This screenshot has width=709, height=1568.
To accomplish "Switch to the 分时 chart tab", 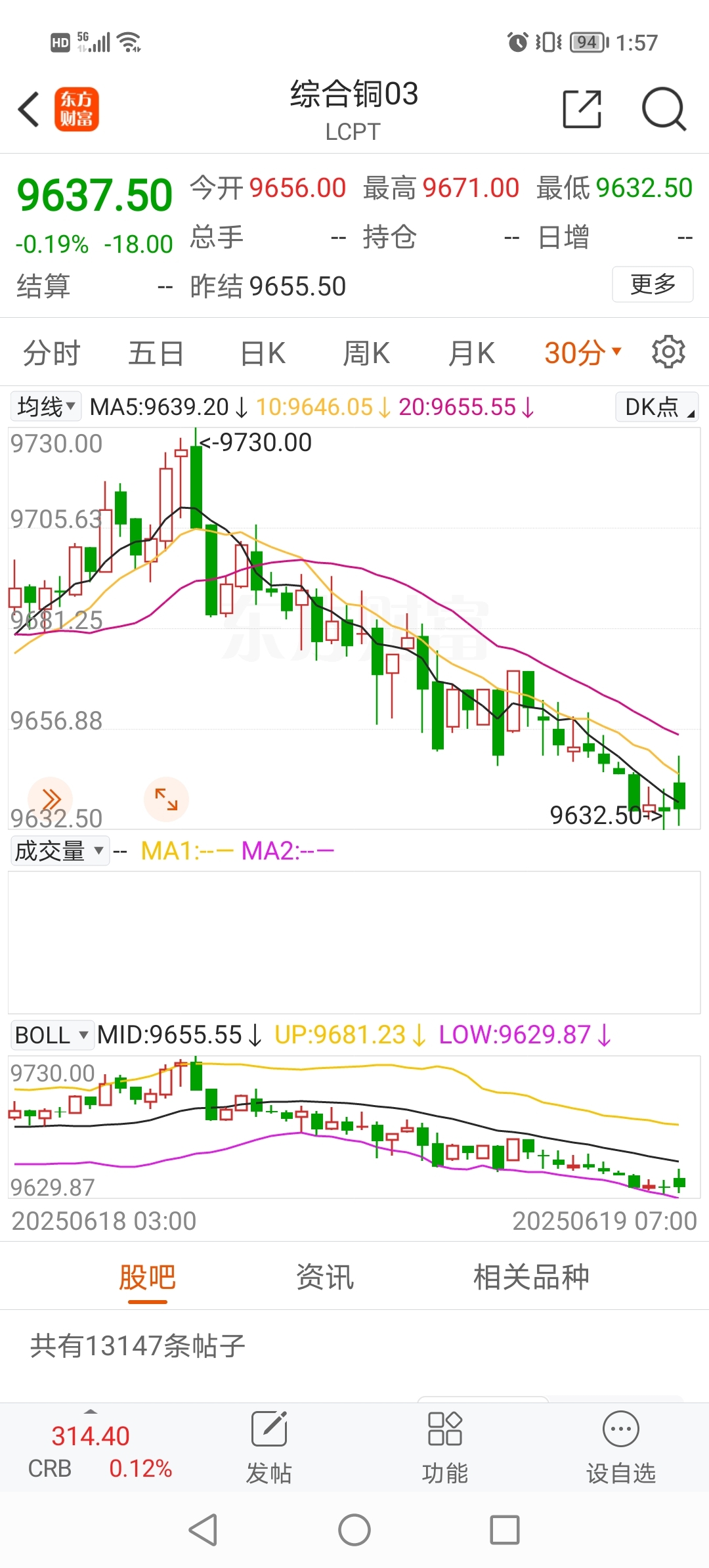I will point(51,353).
